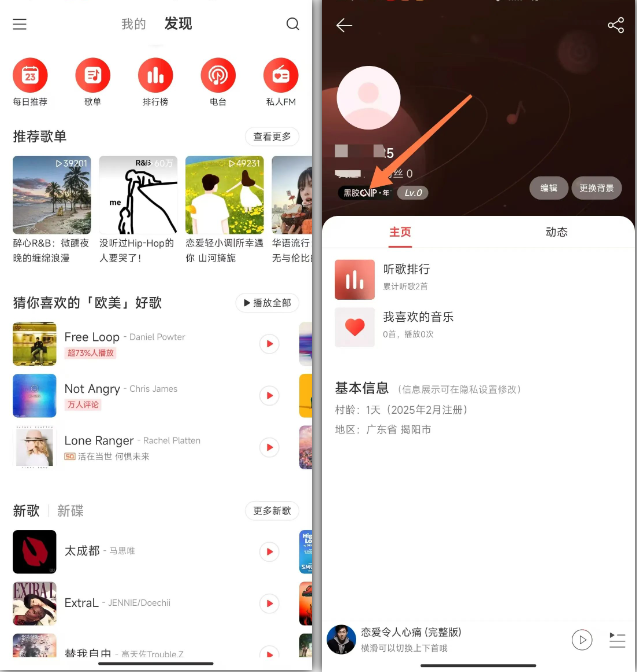Go back from the profile page
This screenshot has width=637, height=672.
click(x=345, y=26)
